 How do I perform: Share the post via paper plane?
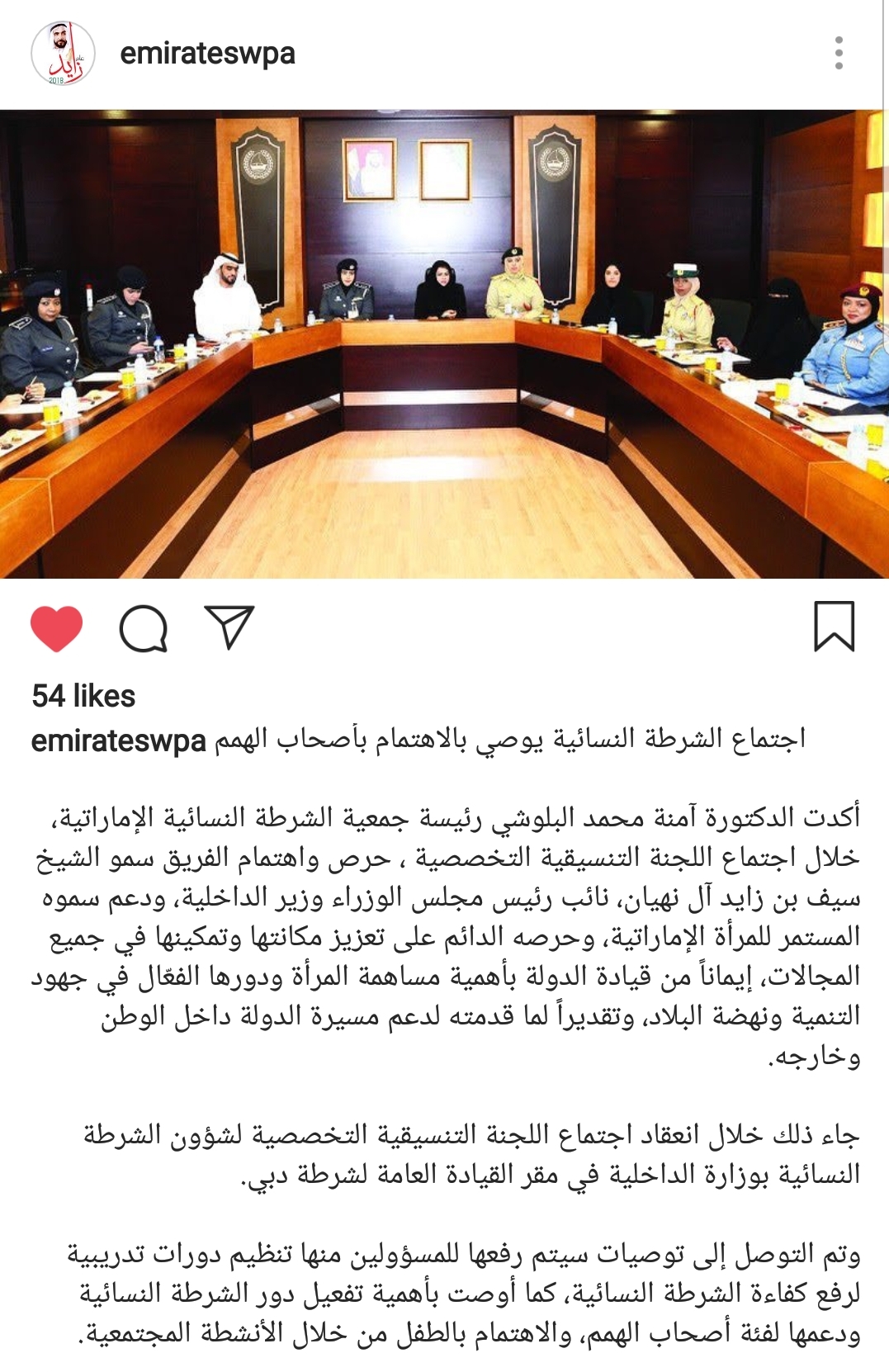[229, 627]
